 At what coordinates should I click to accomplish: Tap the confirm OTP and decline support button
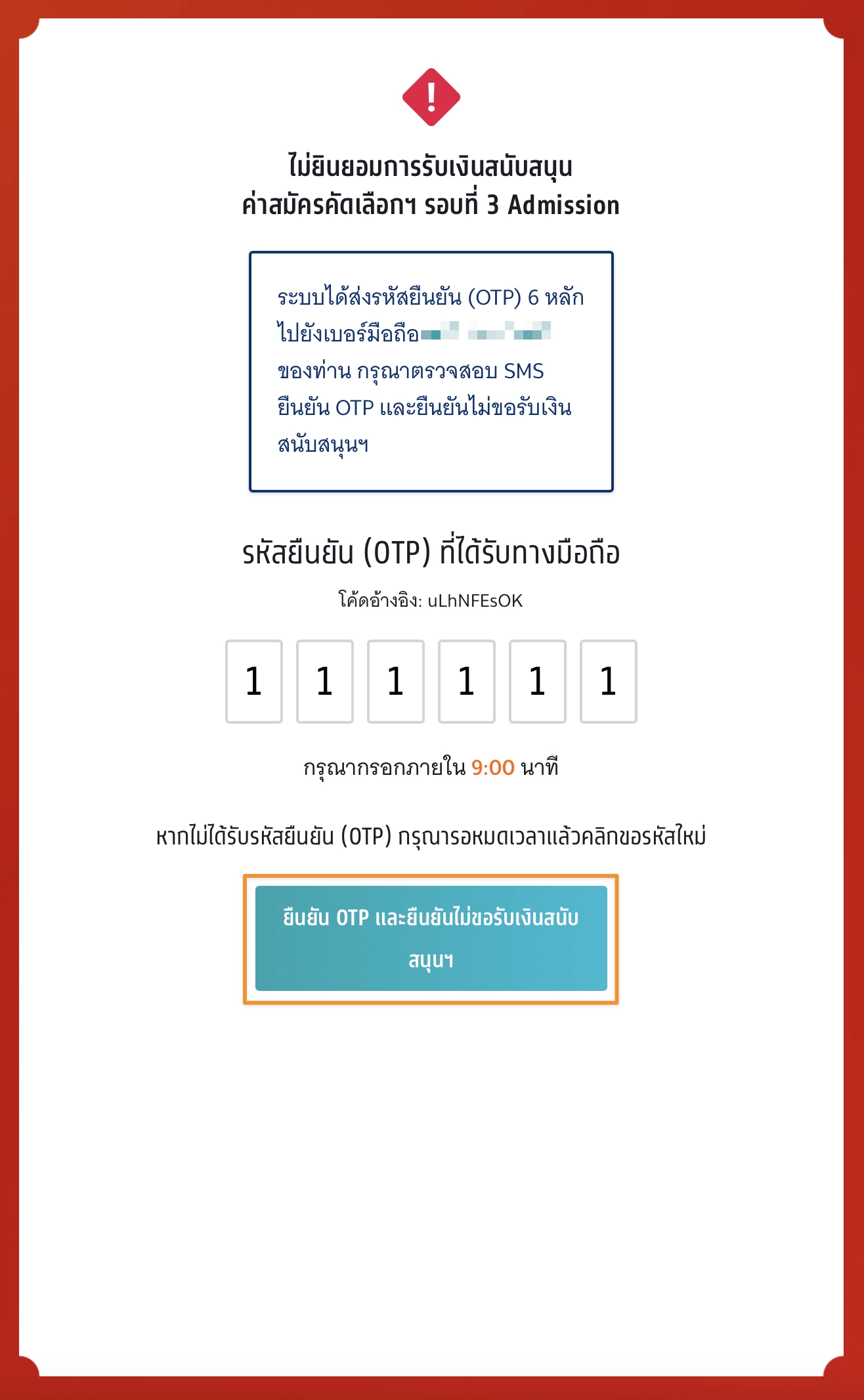(431, 938)
